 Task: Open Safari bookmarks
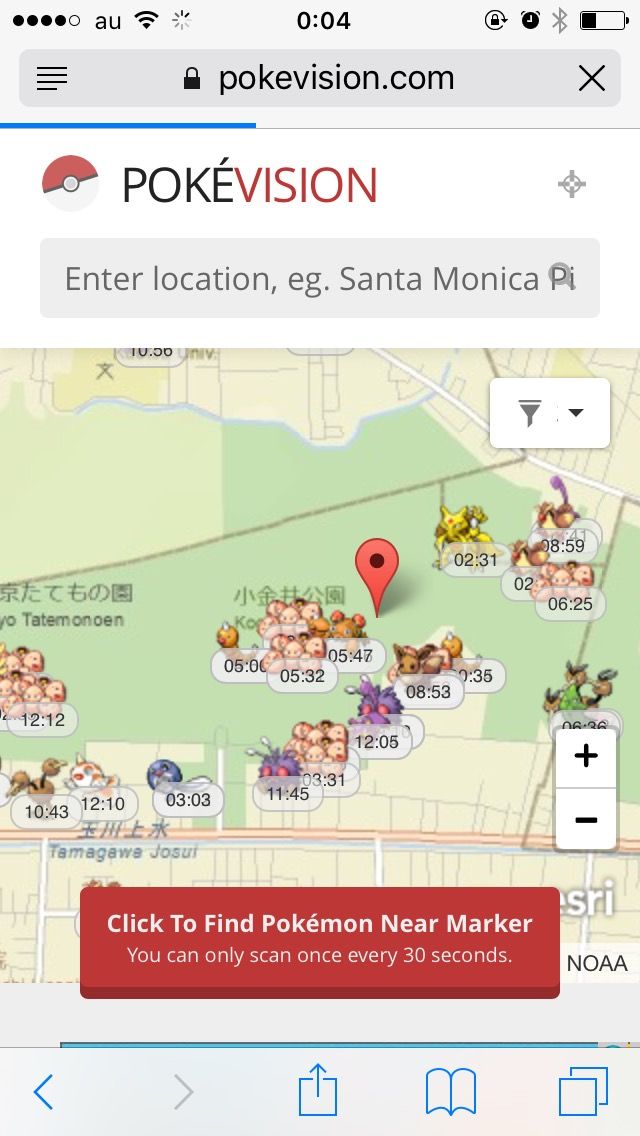451,1092
